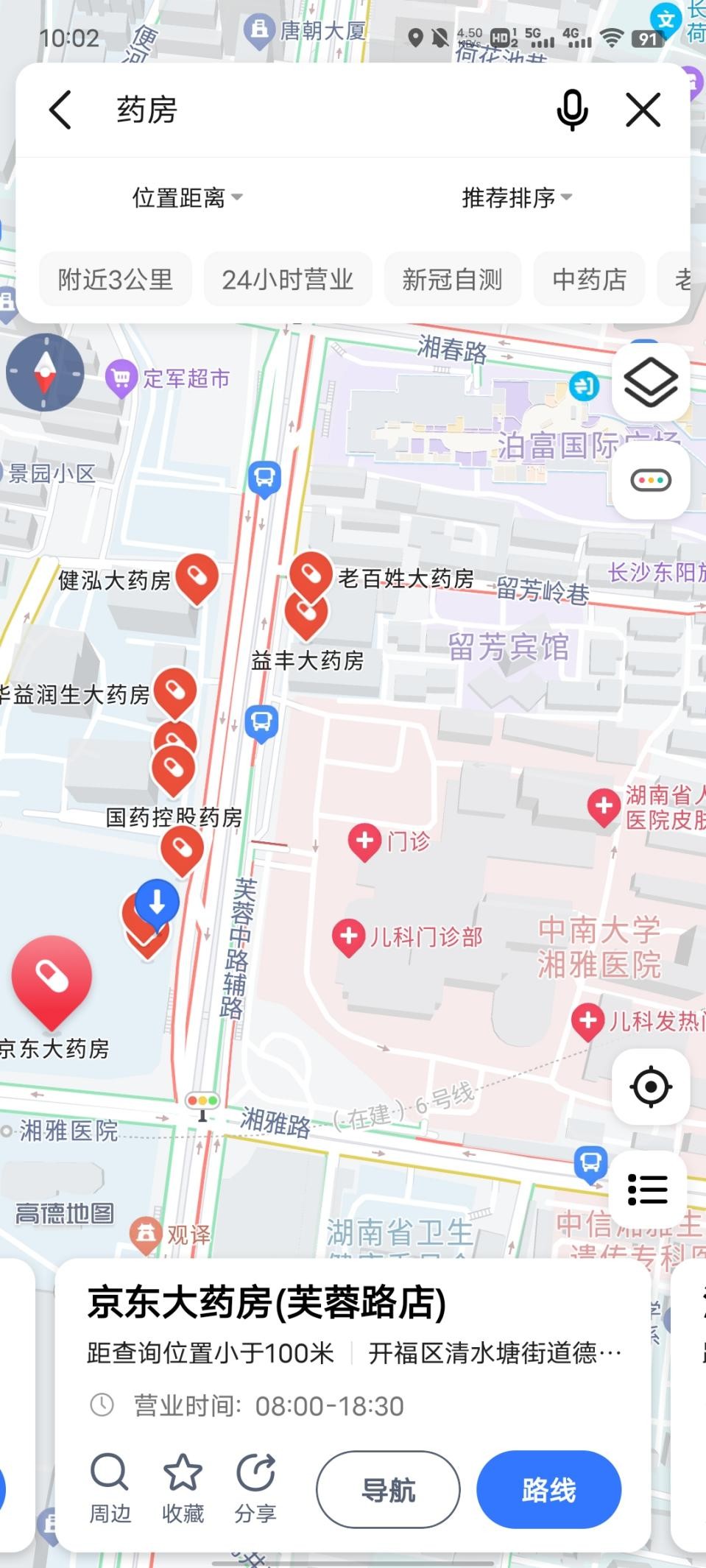This screenshot has width=706, height=1568.
Task: Apply the 新冠自测 filter
Action: pos(452,280)
